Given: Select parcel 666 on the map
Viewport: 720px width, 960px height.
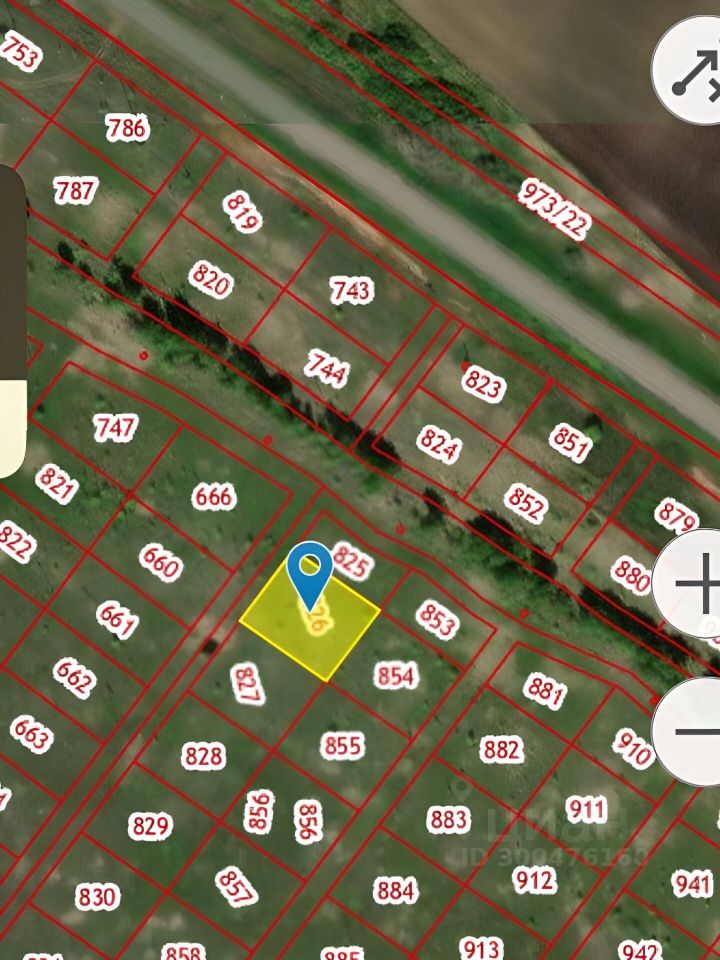Looking at the screenshot, I should tap(214, 496).
